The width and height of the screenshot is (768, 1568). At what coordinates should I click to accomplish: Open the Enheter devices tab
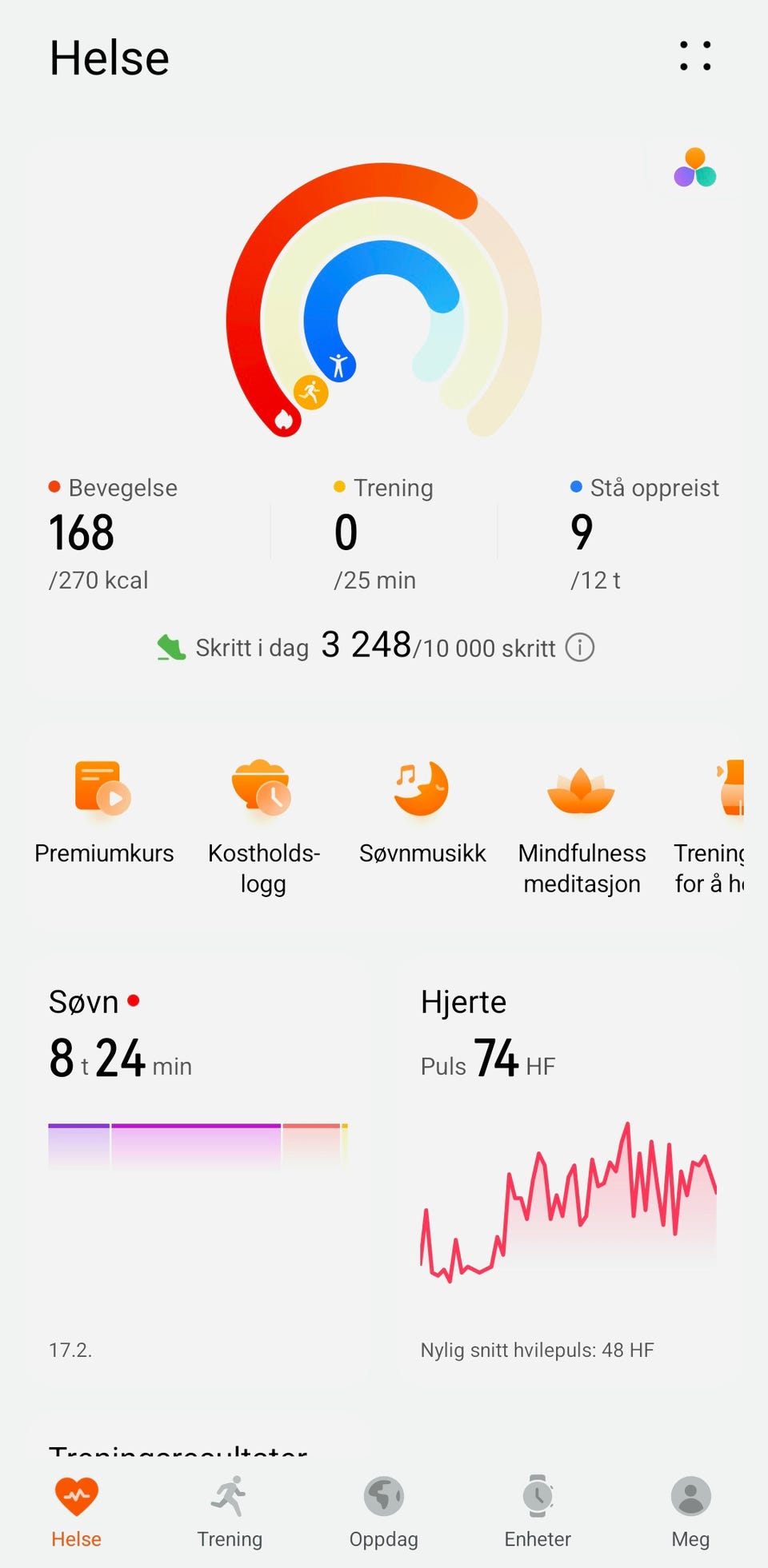pyautogui.click(x=538, y=1512)
